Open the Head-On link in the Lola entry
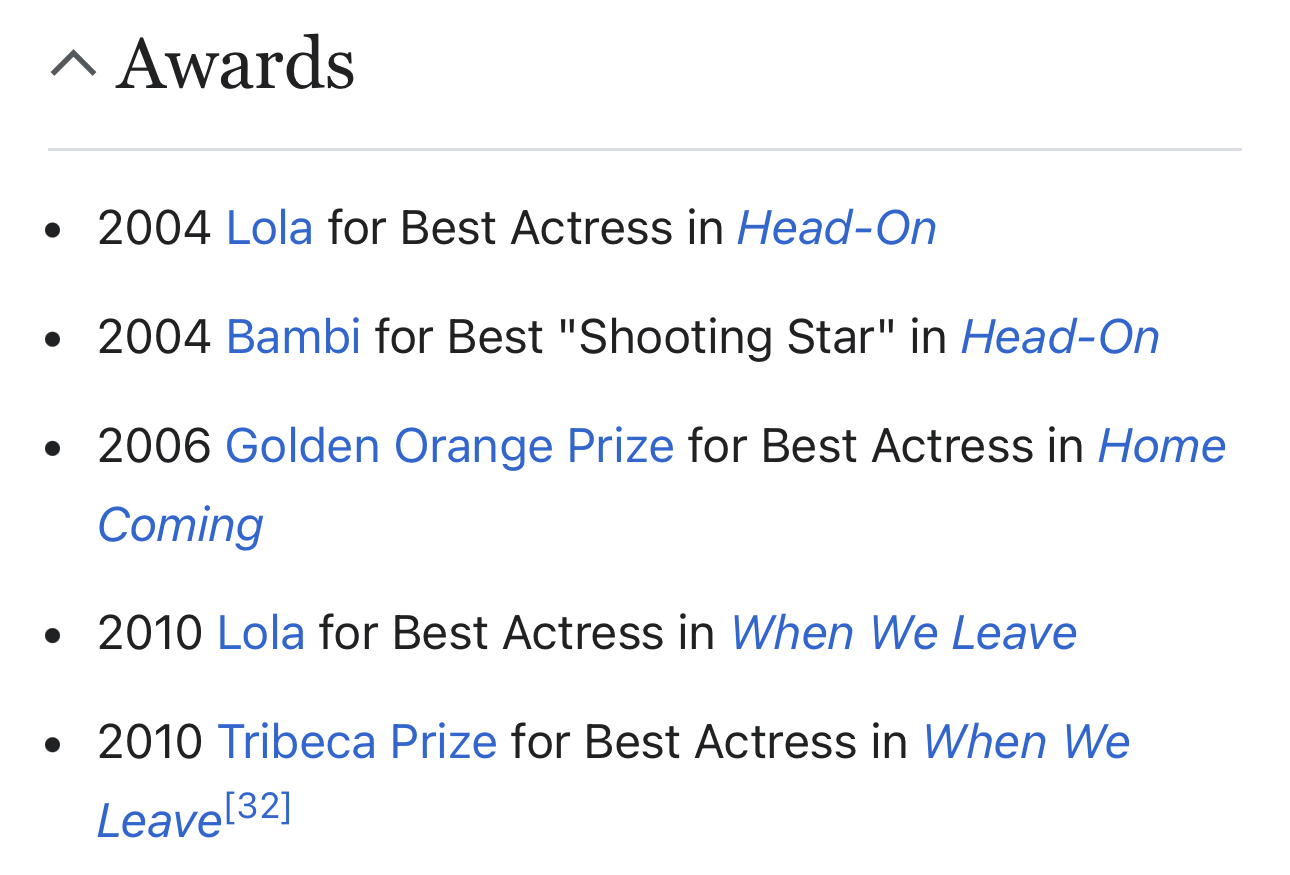1290x875 pixels. click(836, 227)
